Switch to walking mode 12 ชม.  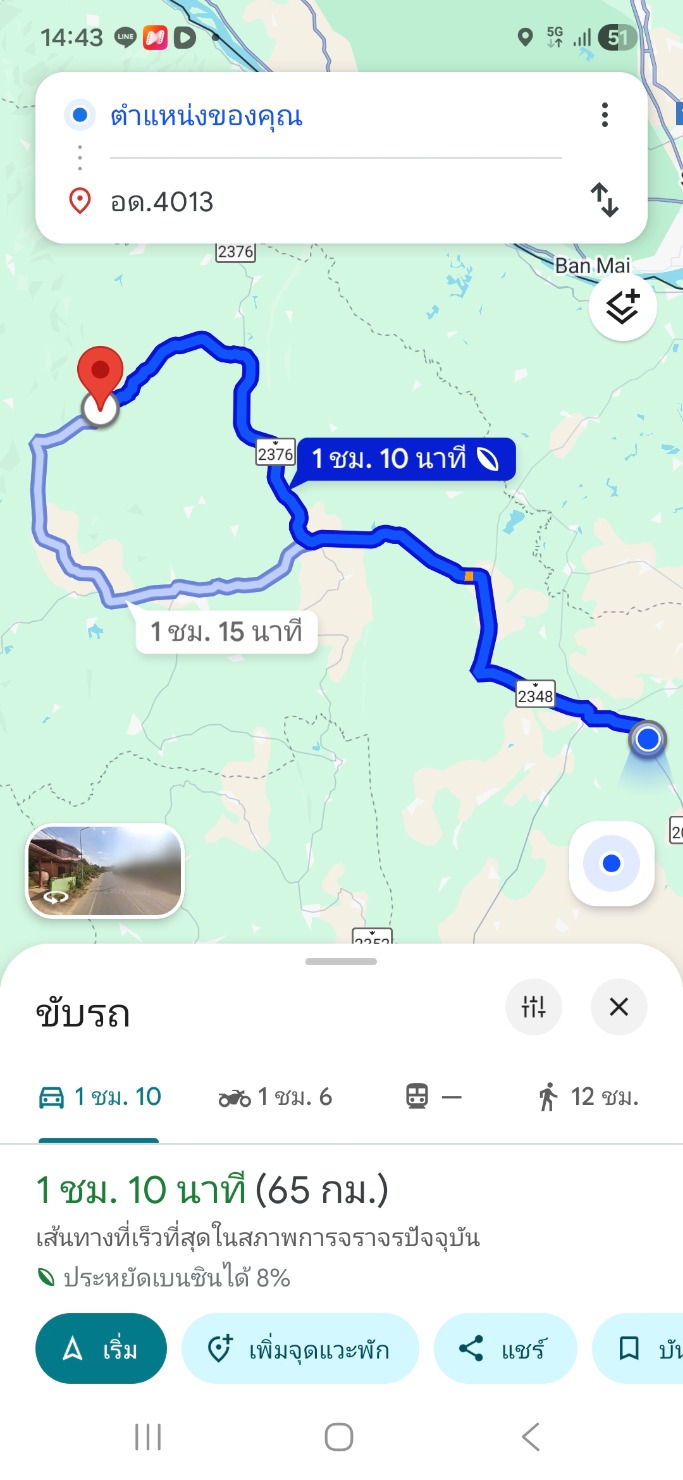point(587,1097)
